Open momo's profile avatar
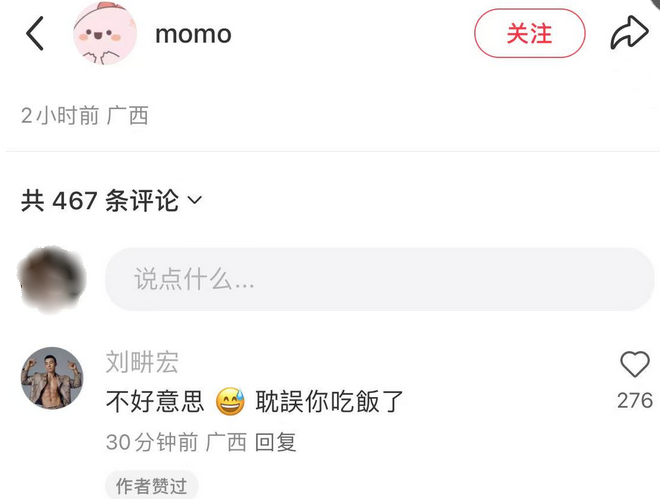The width and height of the screenshot is (660, 499). click(x=105, y=34)
